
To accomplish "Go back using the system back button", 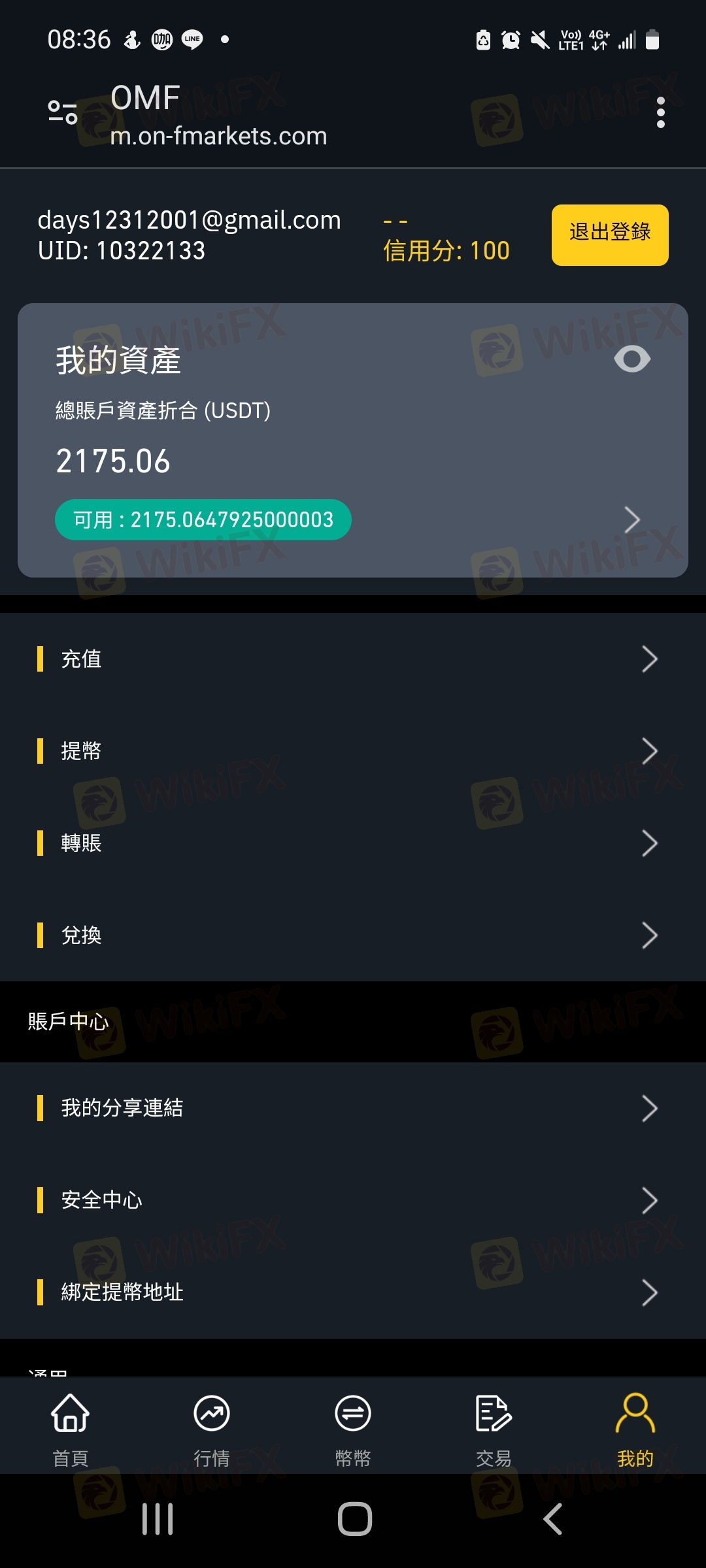I will [553, 1519].
